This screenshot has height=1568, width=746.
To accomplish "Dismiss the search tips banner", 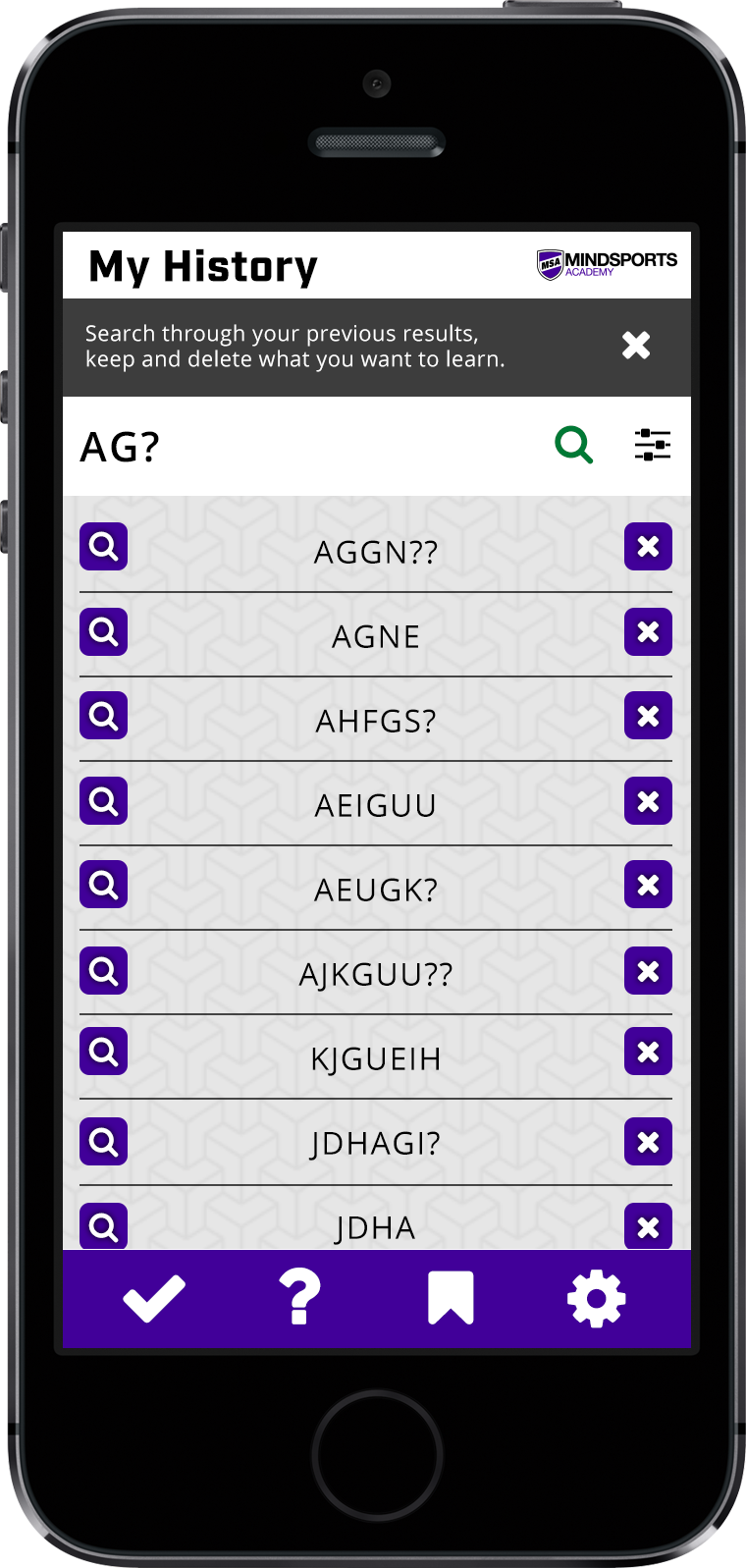I will point(636,346).
